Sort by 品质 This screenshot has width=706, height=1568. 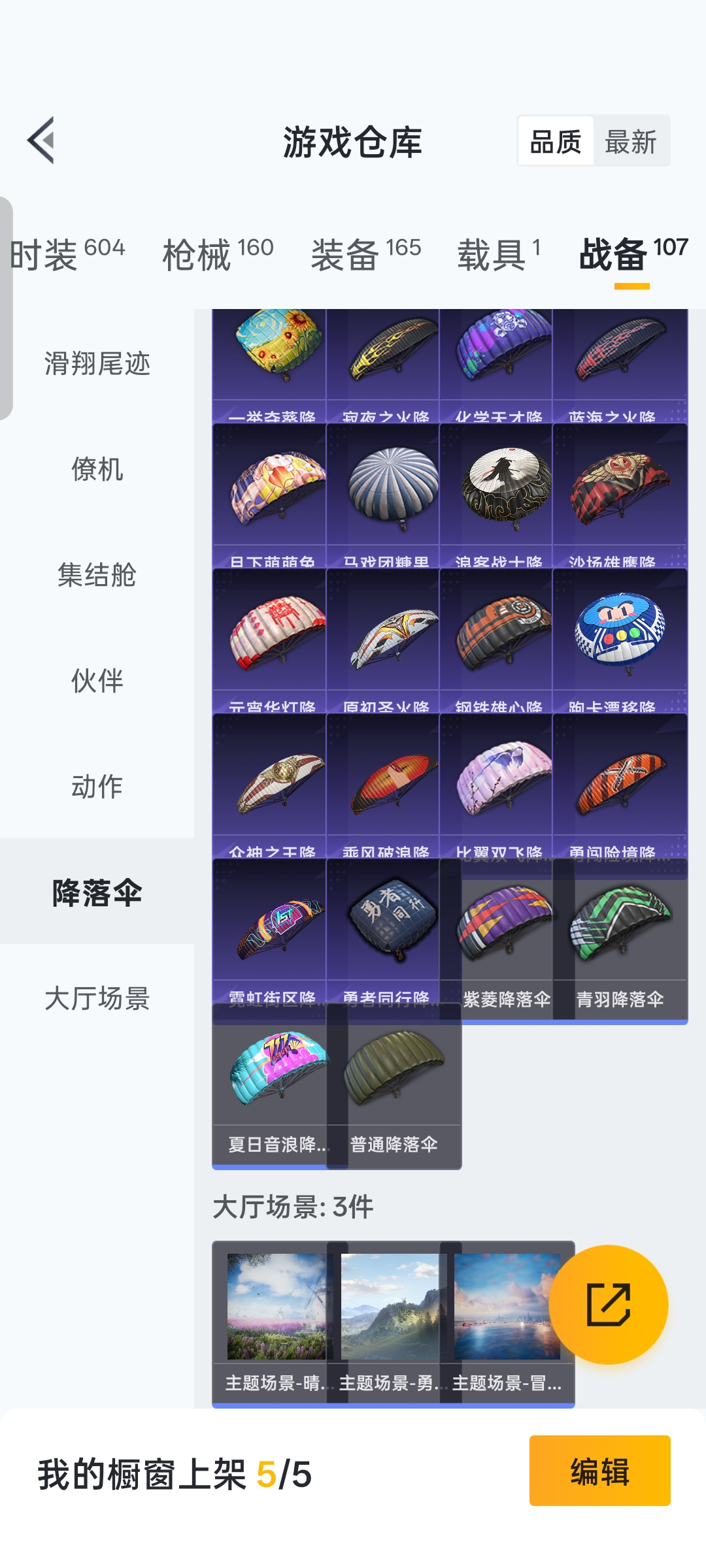point(556,141)
